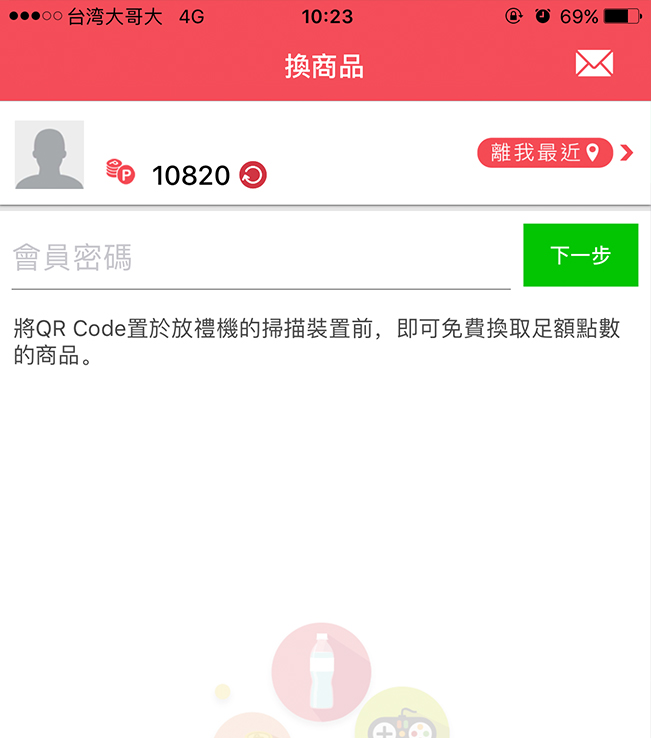Image resolution: width=651 pixels, height=738 pixels.
Task: Tap the 離我最近 location button
Action: point(545,153)
